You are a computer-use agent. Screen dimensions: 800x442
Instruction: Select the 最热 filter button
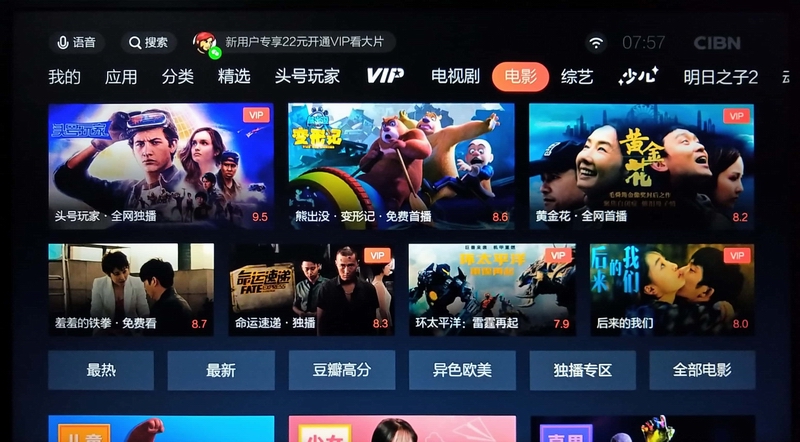[x=101, y=370]
